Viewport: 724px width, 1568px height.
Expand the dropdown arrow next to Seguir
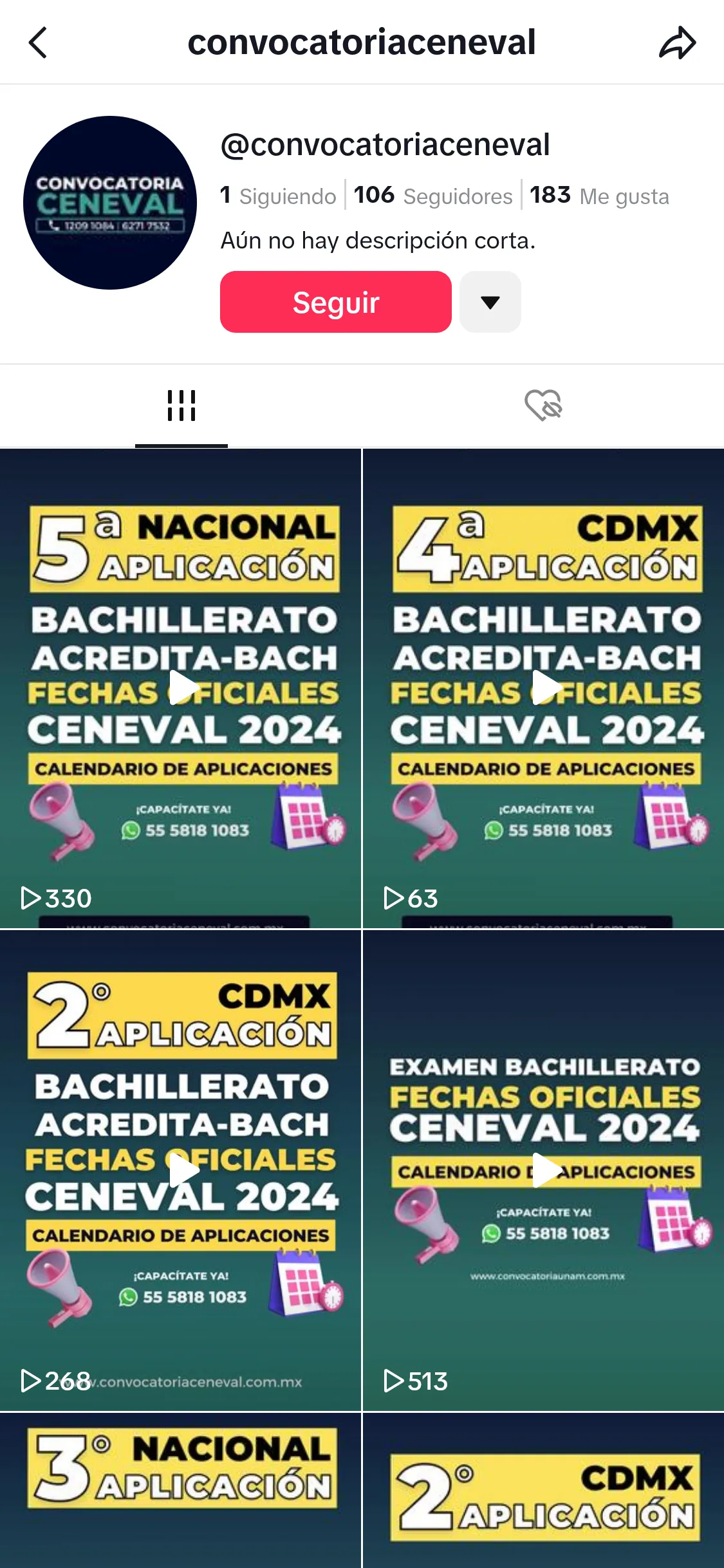(490, 302)
